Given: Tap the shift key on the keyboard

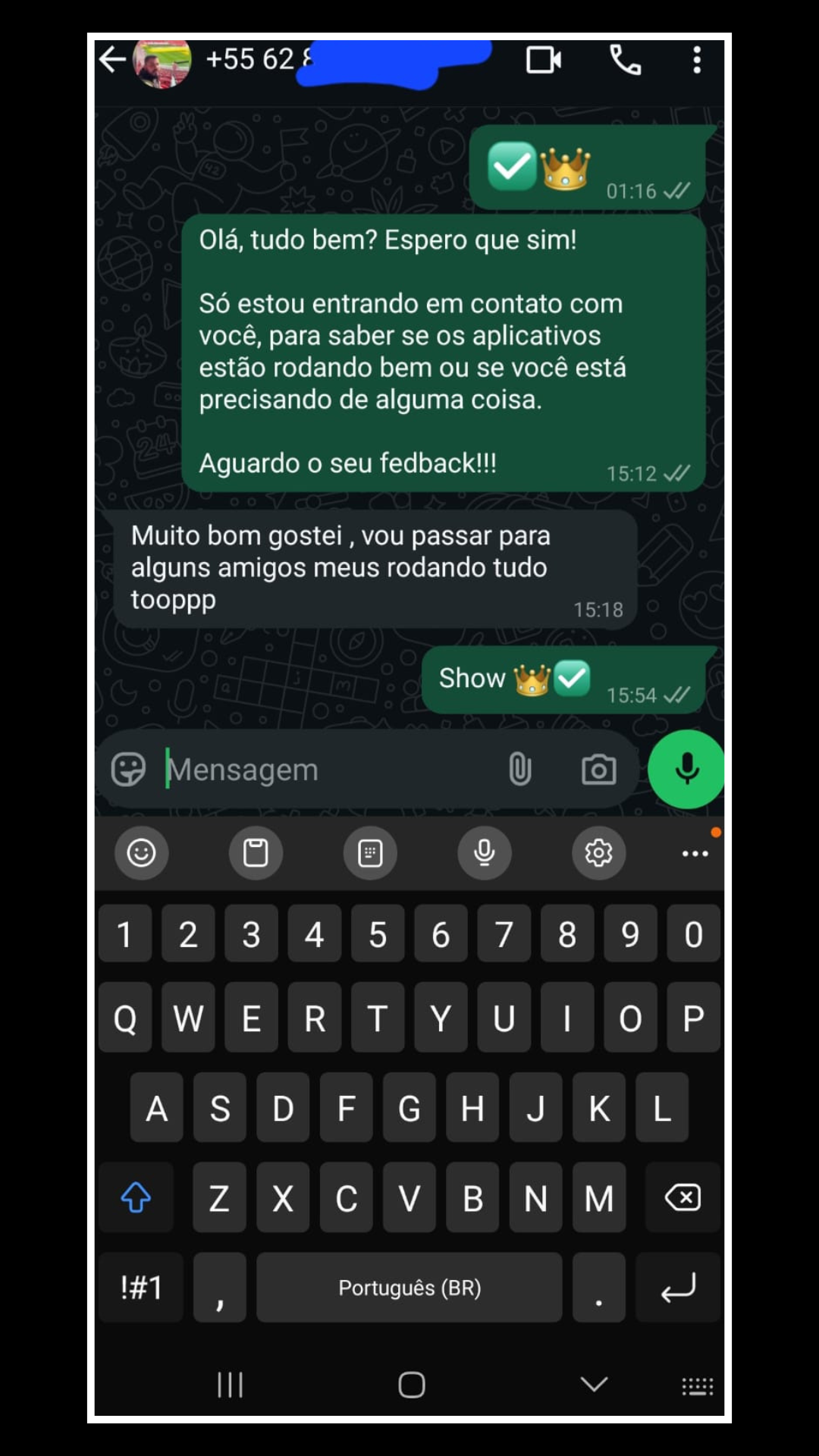Looking at the screenshot, I should [136, 1198].
